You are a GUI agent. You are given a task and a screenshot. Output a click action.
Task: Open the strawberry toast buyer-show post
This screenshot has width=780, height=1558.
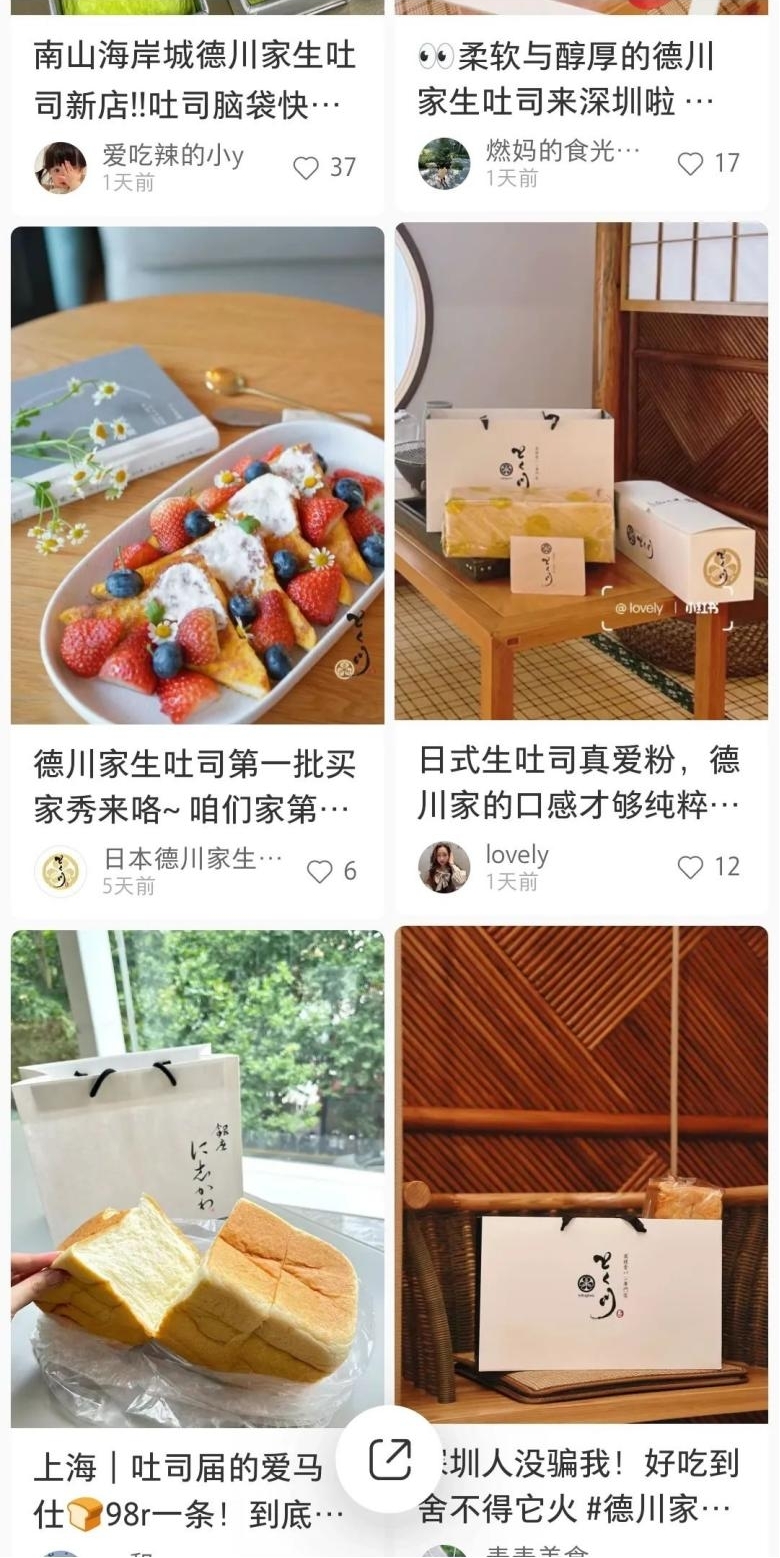point(197,475)
